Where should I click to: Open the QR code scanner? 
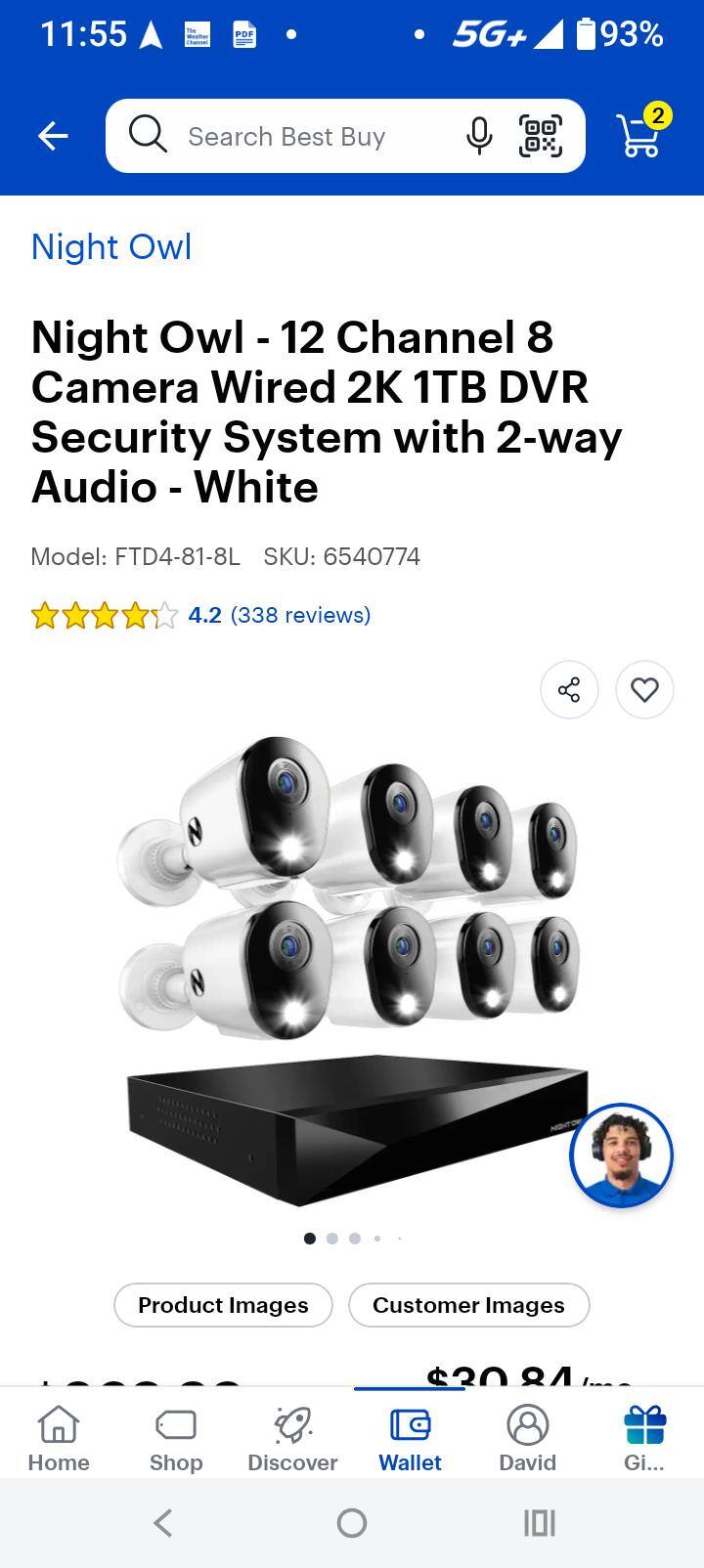[x=541, y=136]
